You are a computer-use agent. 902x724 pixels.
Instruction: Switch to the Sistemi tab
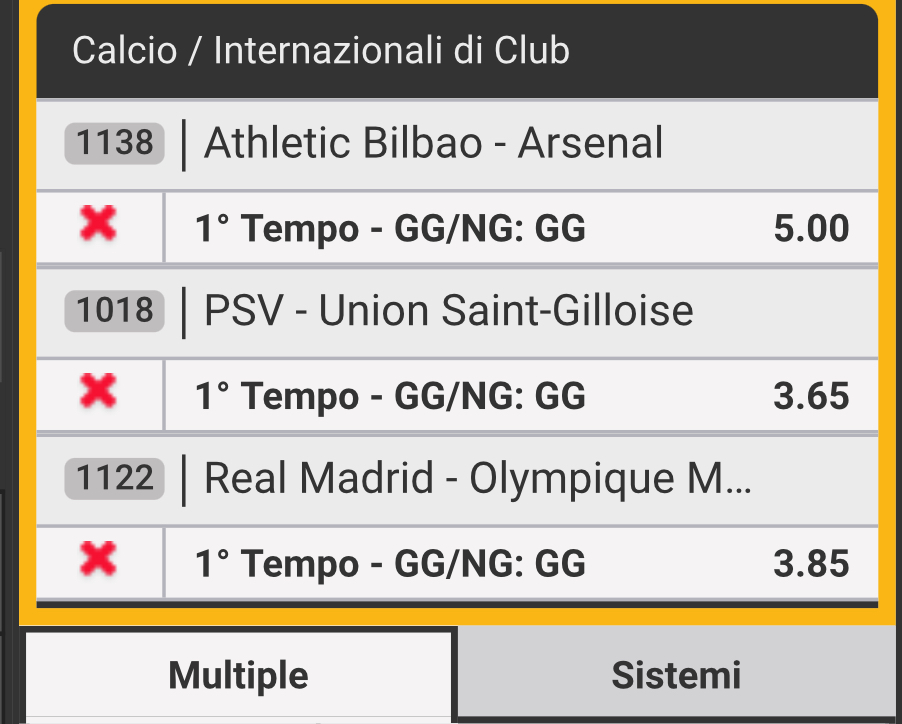(676, 675)
